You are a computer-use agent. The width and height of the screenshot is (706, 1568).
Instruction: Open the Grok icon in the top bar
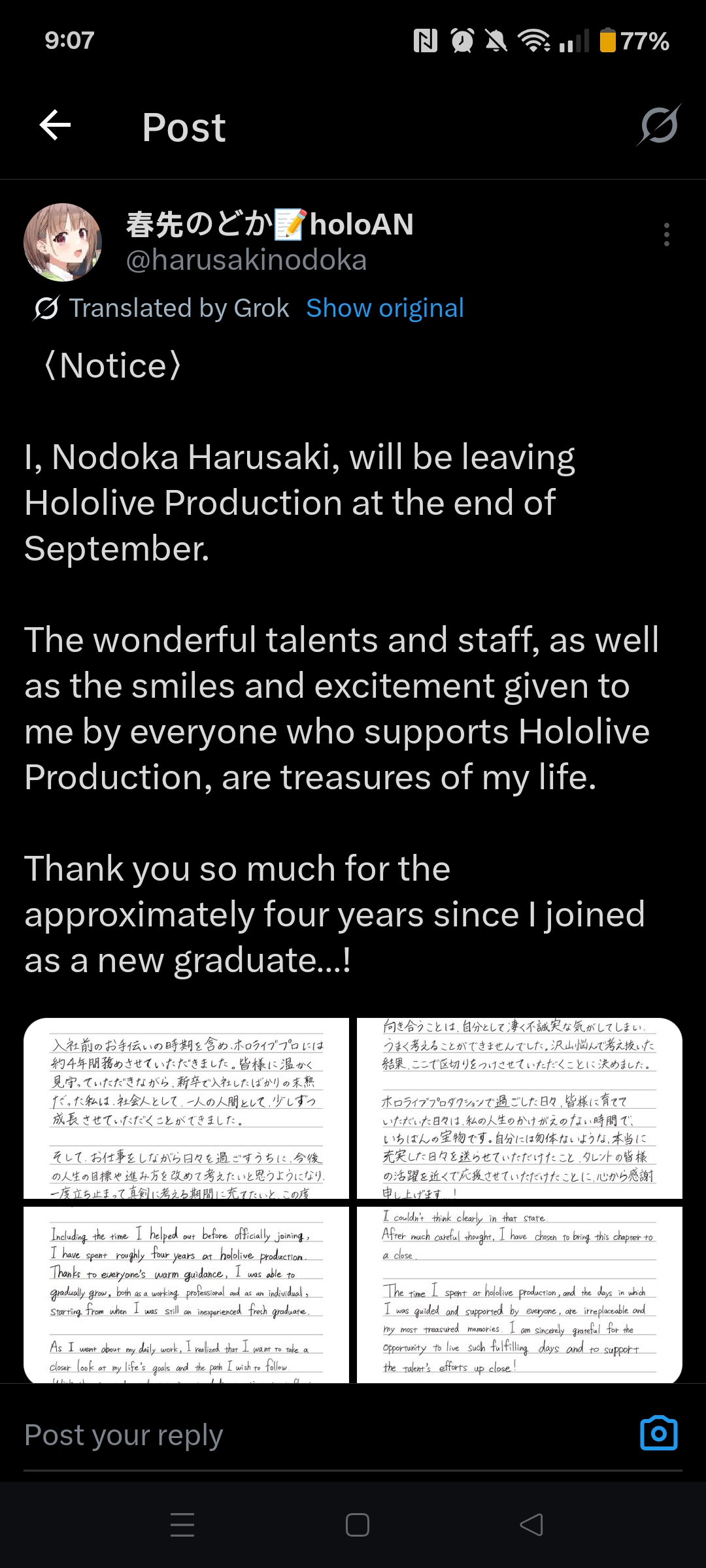point(659,125)
